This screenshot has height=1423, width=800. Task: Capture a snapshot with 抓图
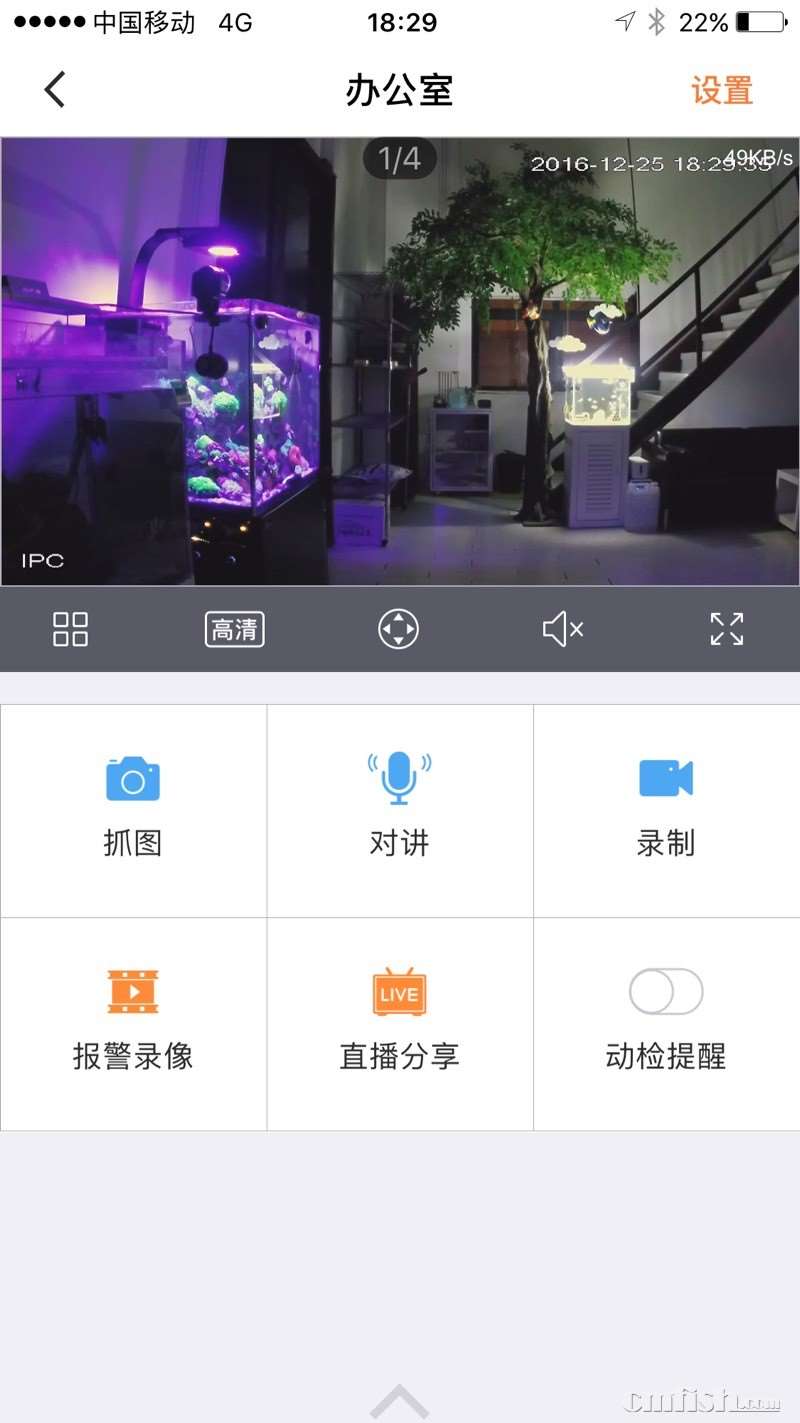(133, 808)
